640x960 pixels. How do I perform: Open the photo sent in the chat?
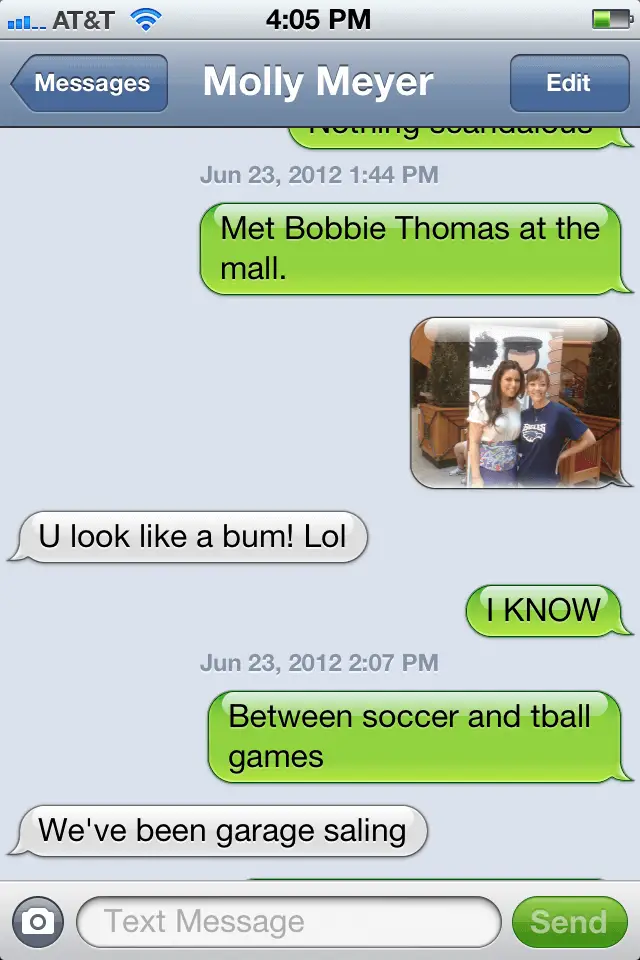tap(515, 403)
